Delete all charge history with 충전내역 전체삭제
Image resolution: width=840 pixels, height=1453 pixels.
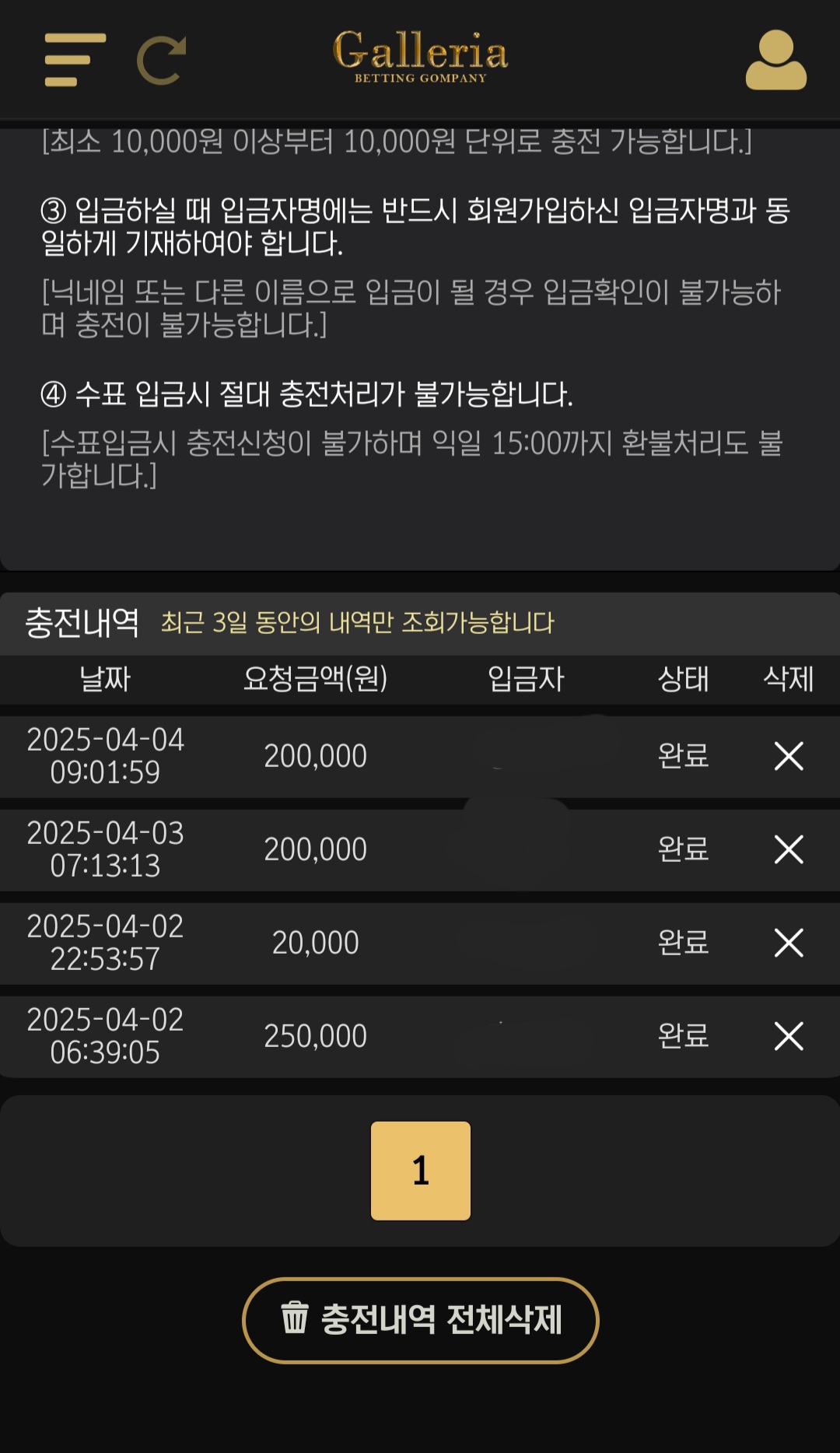[x=420, y=1319]
